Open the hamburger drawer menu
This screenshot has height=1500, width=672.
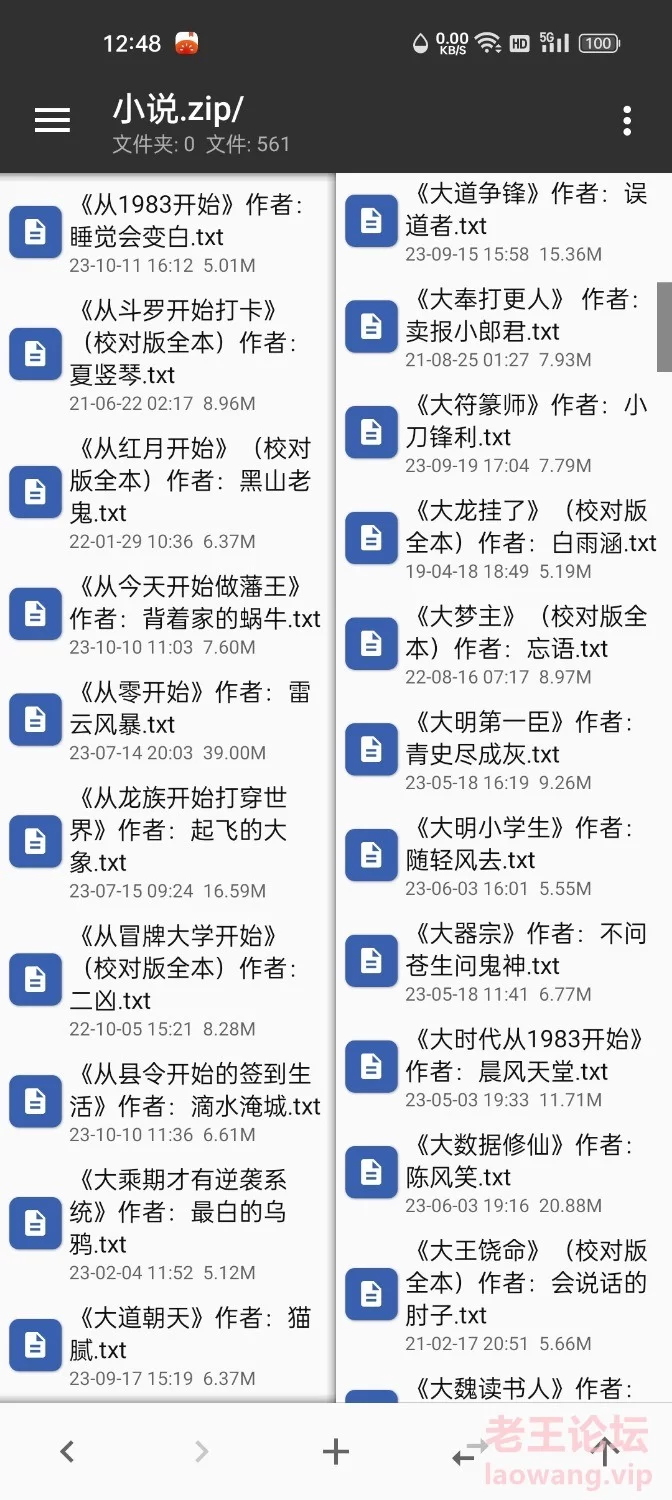[52, 121]
